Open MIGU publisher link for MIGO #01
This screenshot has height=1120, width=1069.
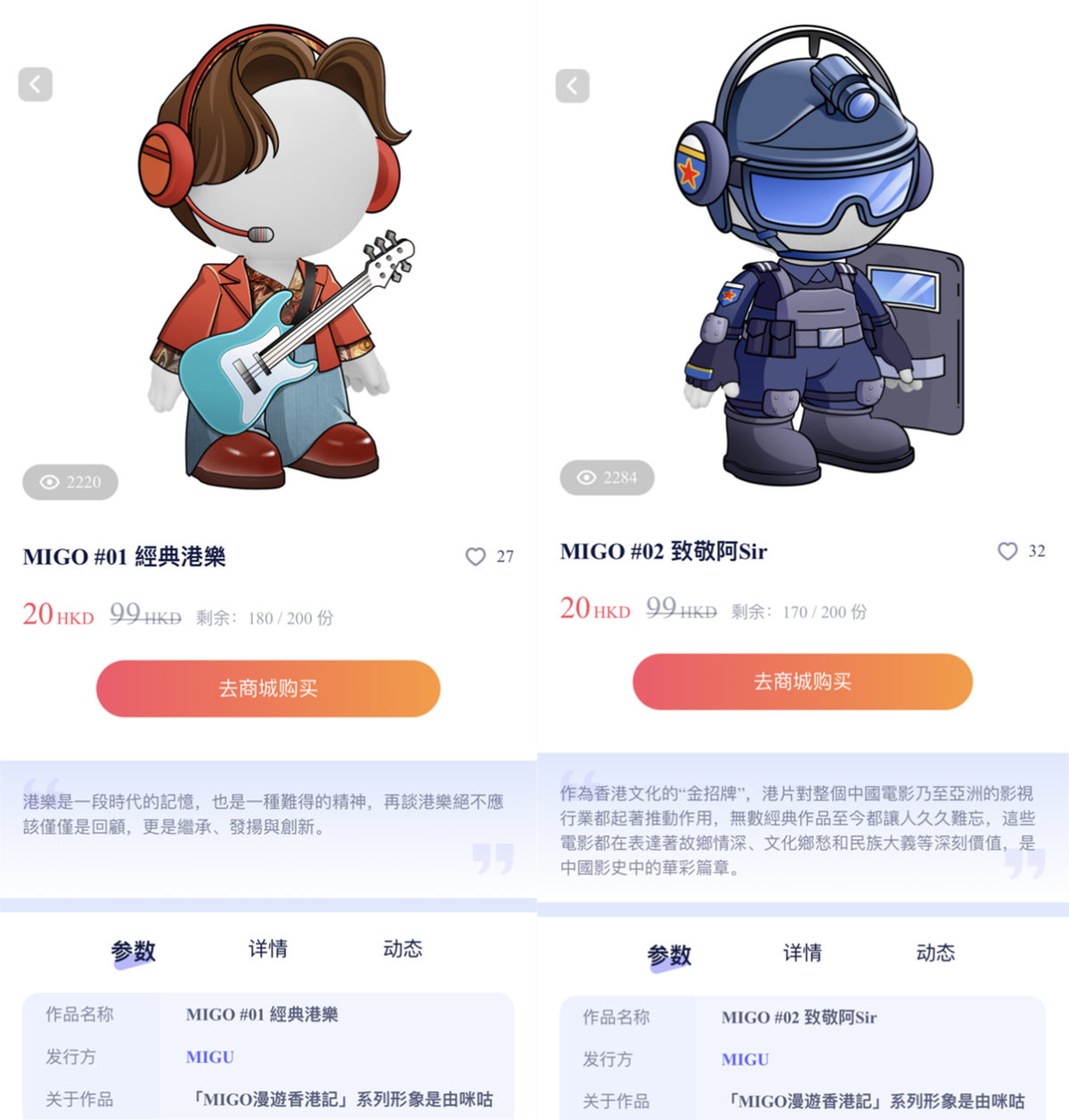(x=210, y=1058)
